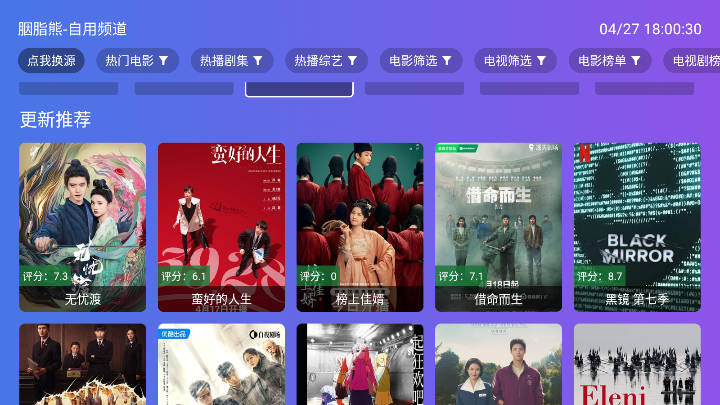This screenshot has height=405, width=720.
Task: Switch to 热播剧集 category
Action: coord(231,61)
